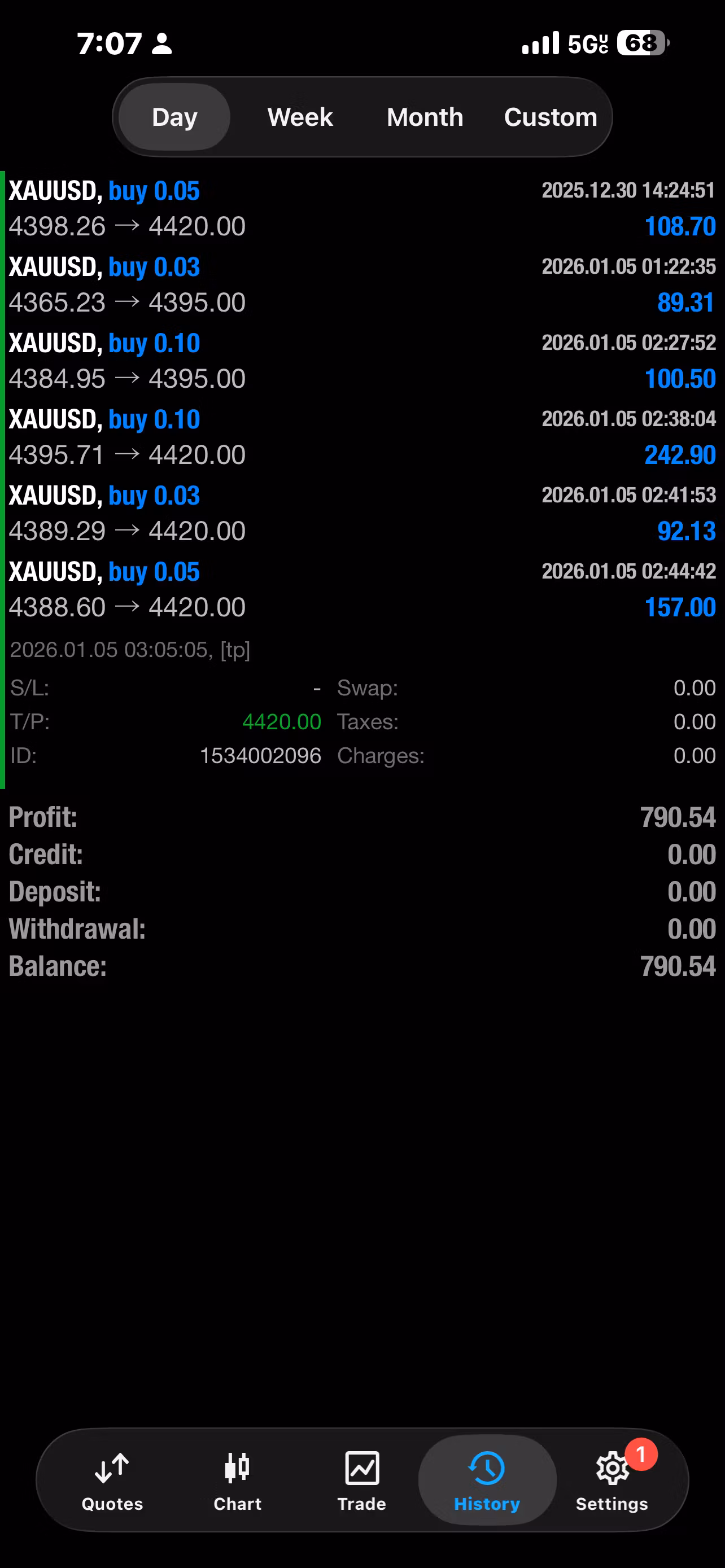This screenshot has width=725, height=1568.
Task: Open the Chart tab
Action: (237, 1481)
